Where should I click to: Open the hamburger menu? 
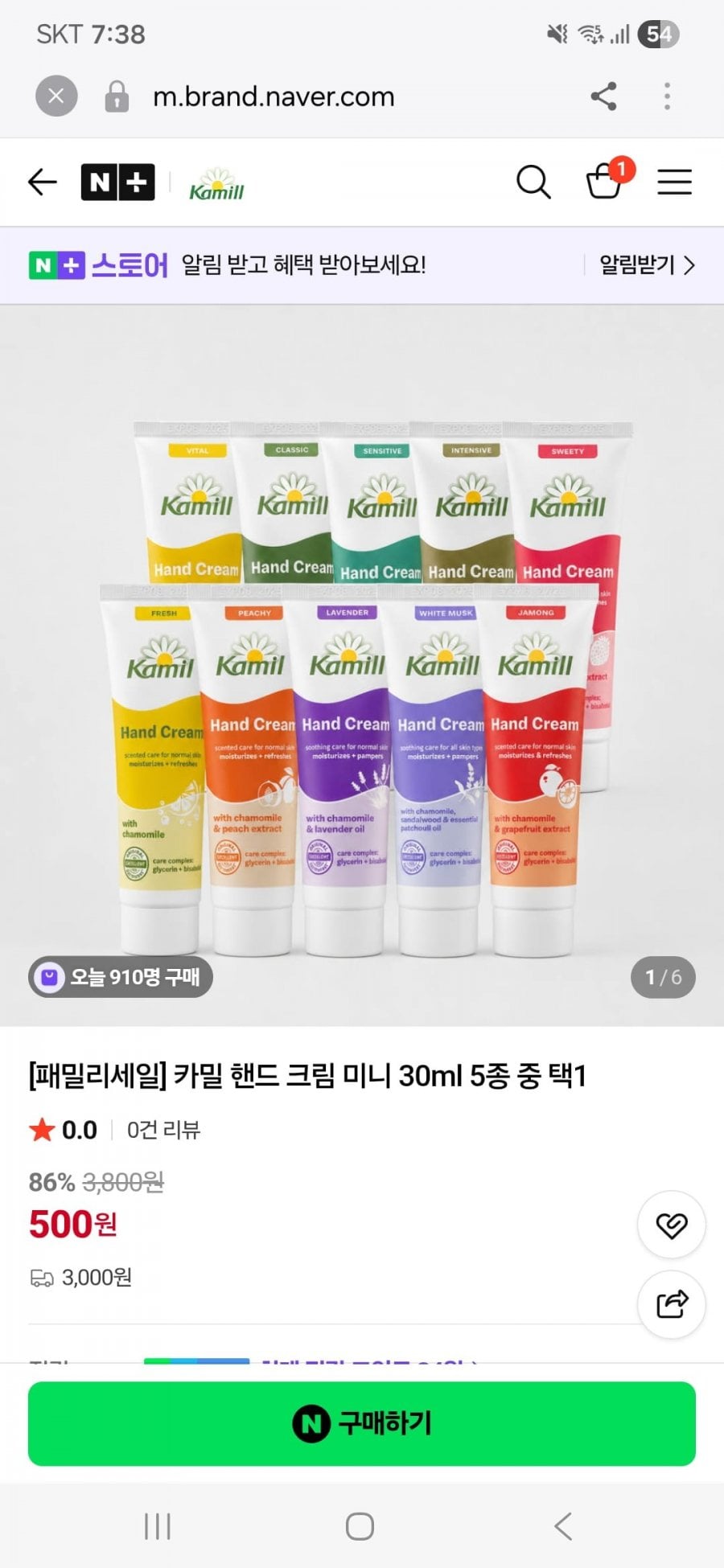pos(674,183)
